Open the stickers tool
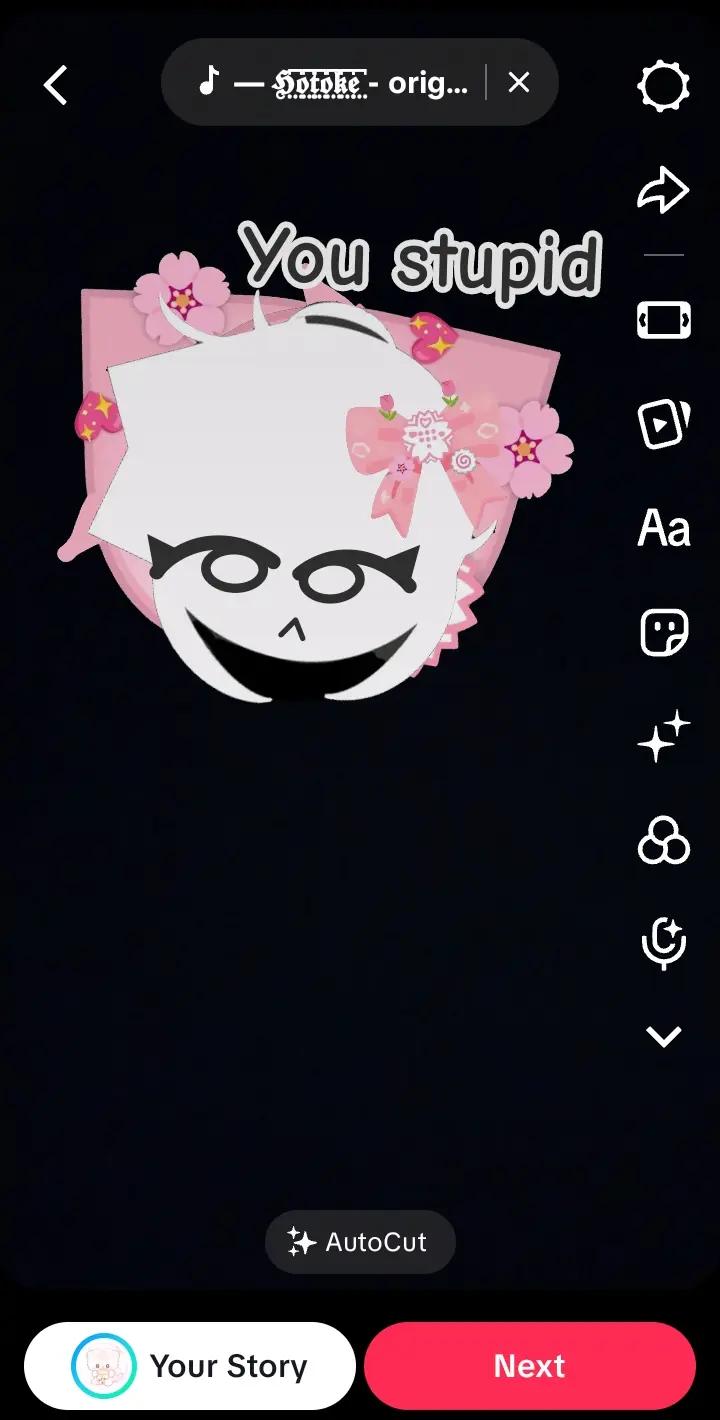 pyautogui.click(x=663, y=631)
